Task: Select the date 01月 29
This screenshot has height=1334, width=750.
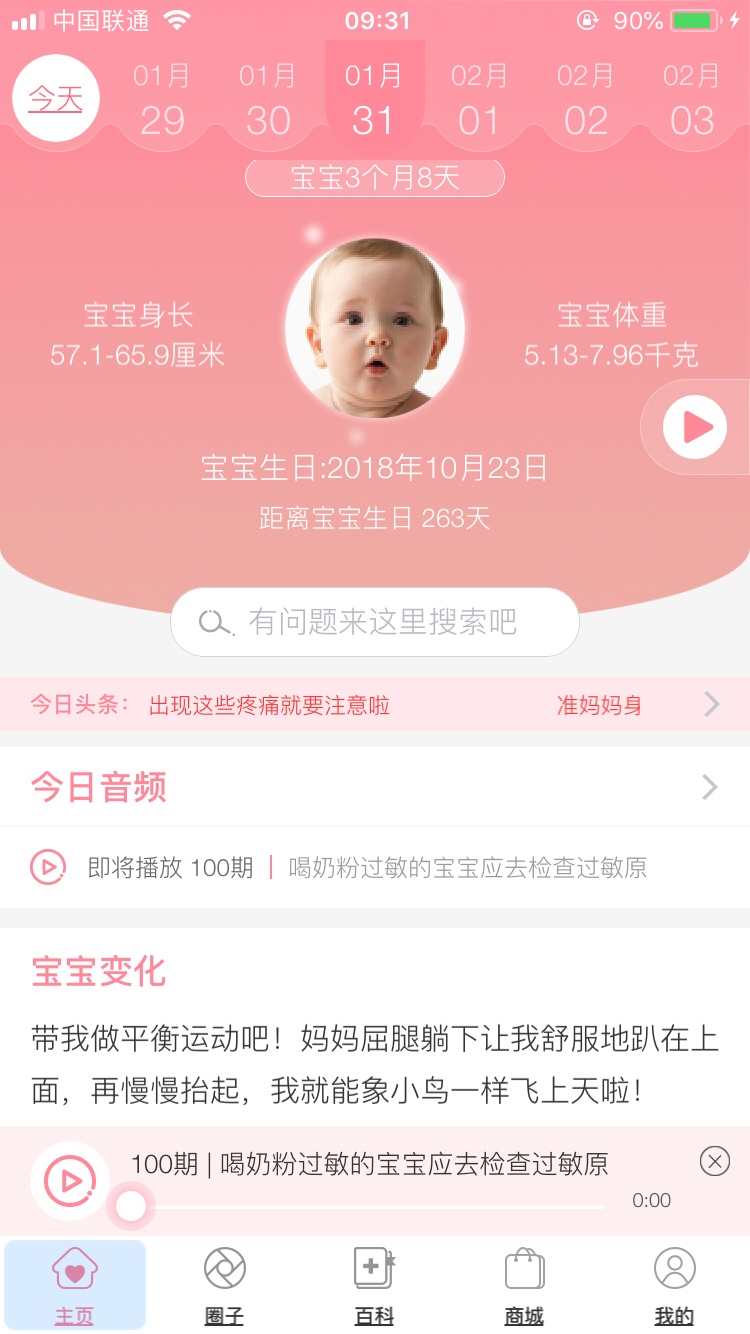Action: click(x=162, y=100)
